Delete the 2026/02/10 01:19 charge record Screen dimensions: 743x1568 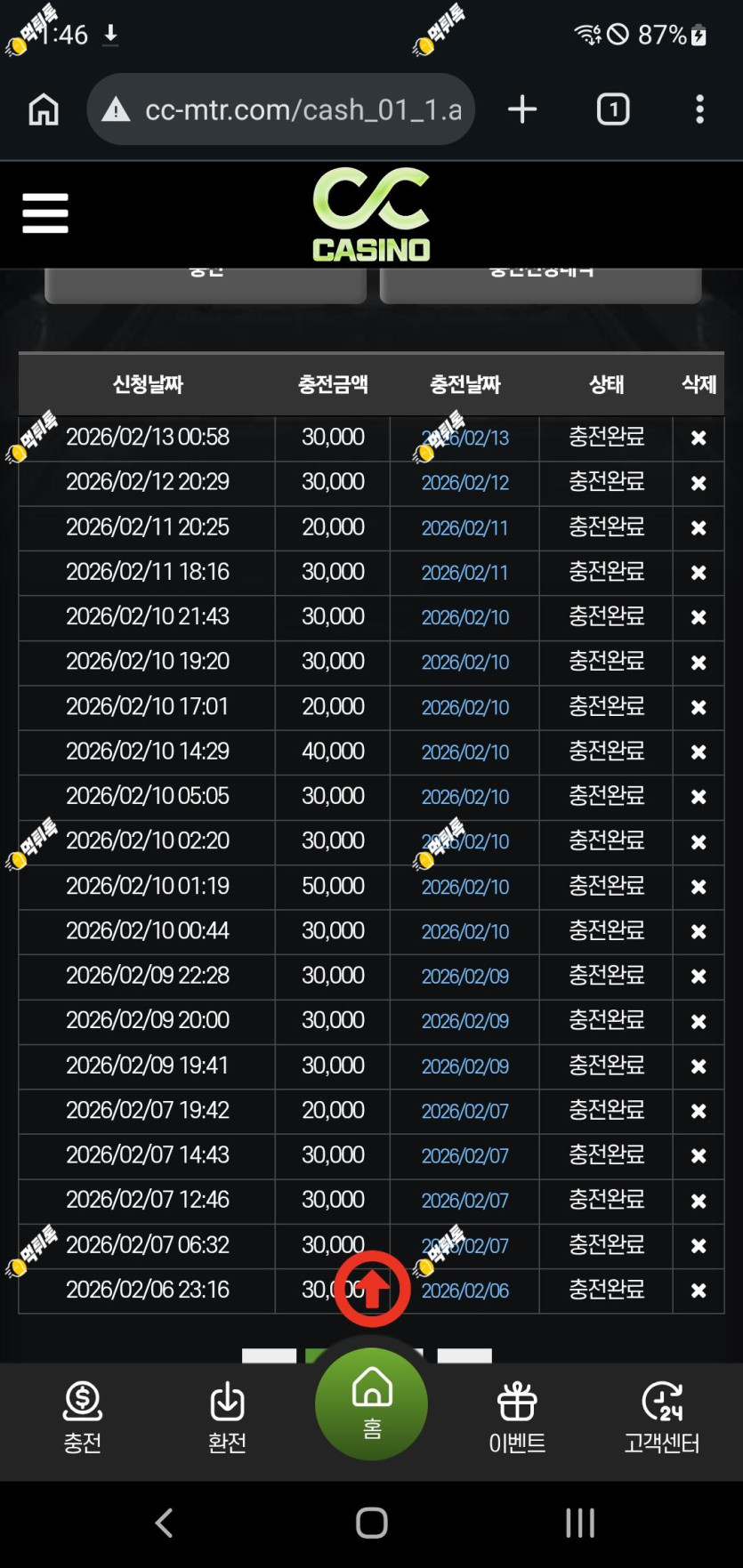[699, 887]
